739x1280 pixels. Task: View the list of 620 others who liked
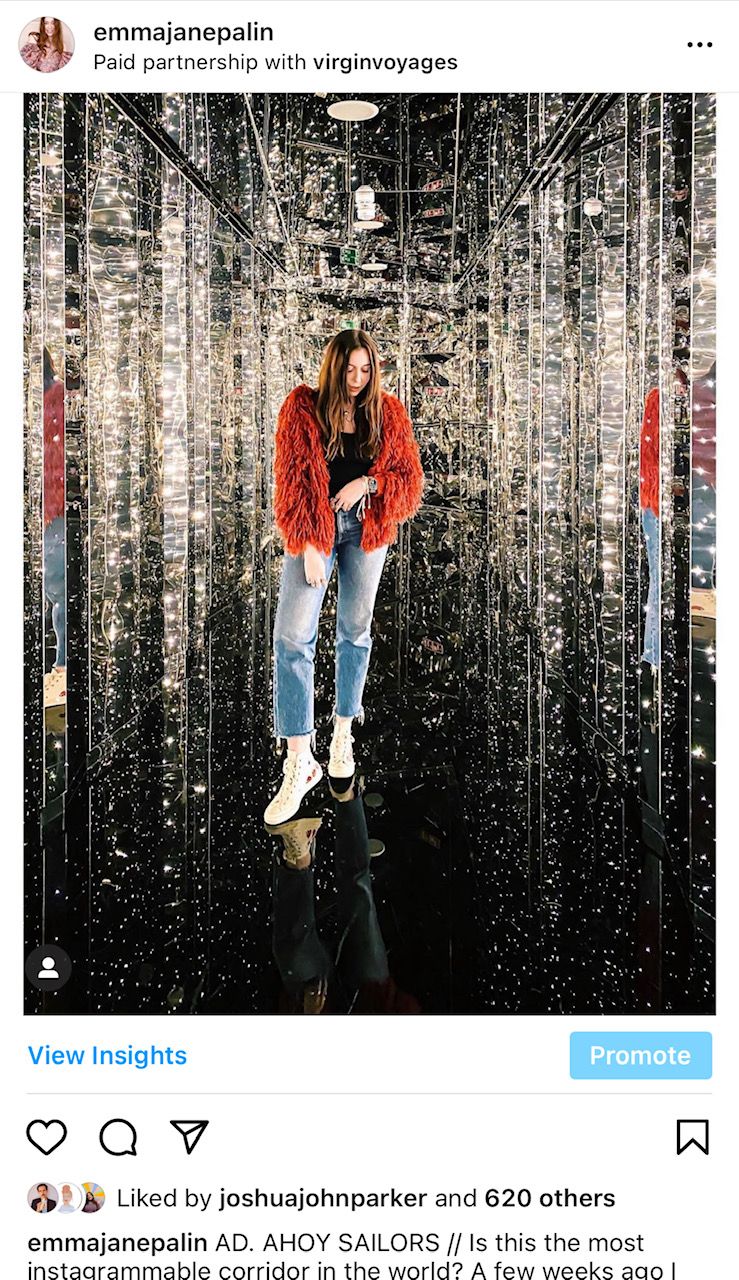click(549, 1198)
